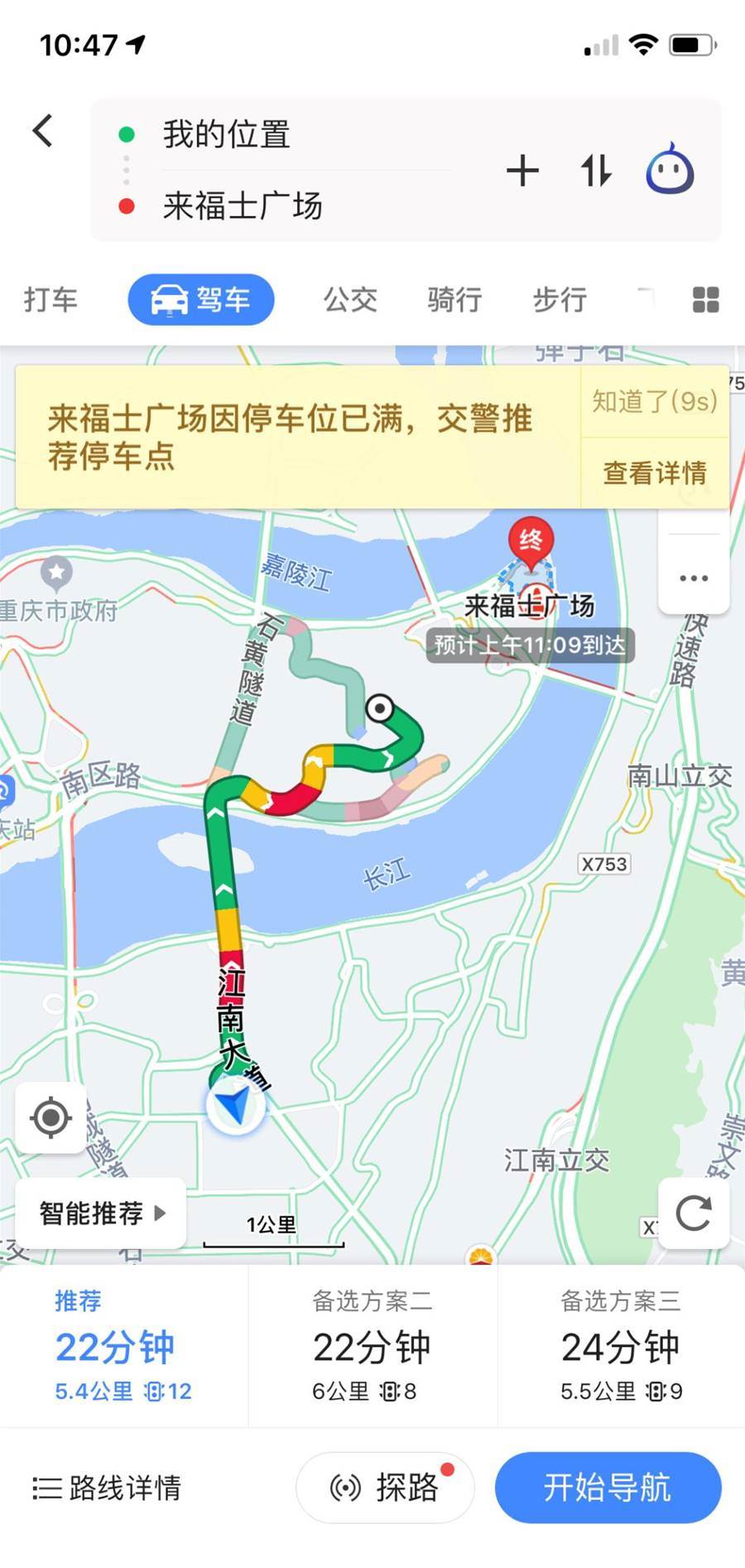745x1568 pixels.
Task: Open the map's three-dot more options
Action: click(694, 577)
